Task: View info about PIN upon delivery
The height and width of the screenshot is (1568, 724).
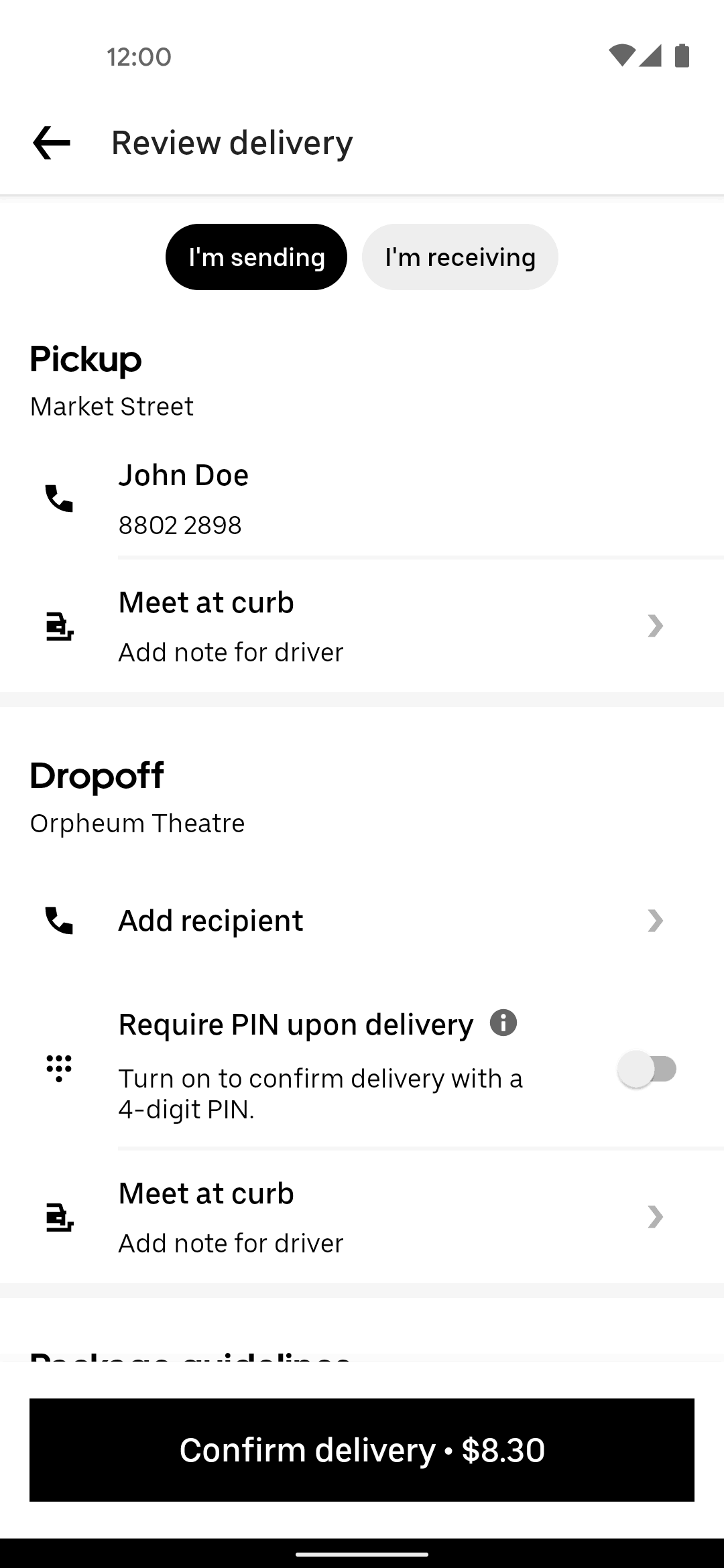Action: click(x=503, y=1023)
